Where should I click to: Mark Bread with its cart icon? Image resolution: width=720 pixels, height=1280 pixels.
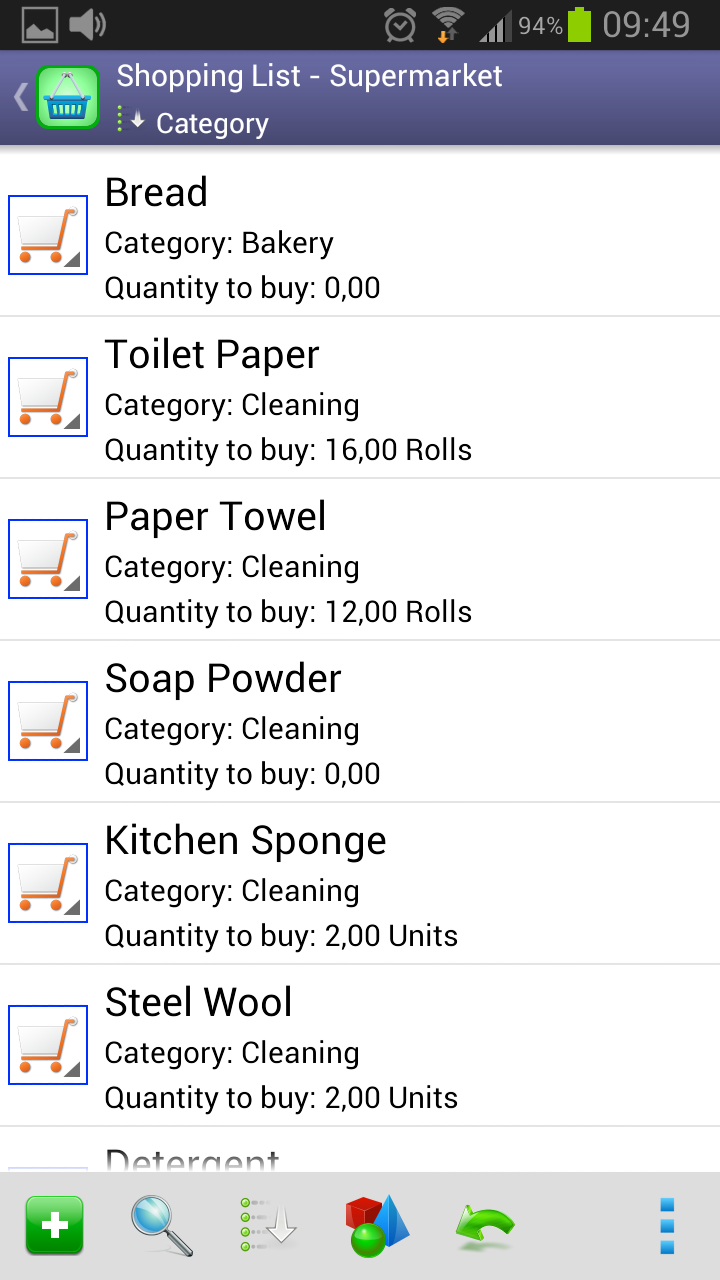click(x=48, y=235)
